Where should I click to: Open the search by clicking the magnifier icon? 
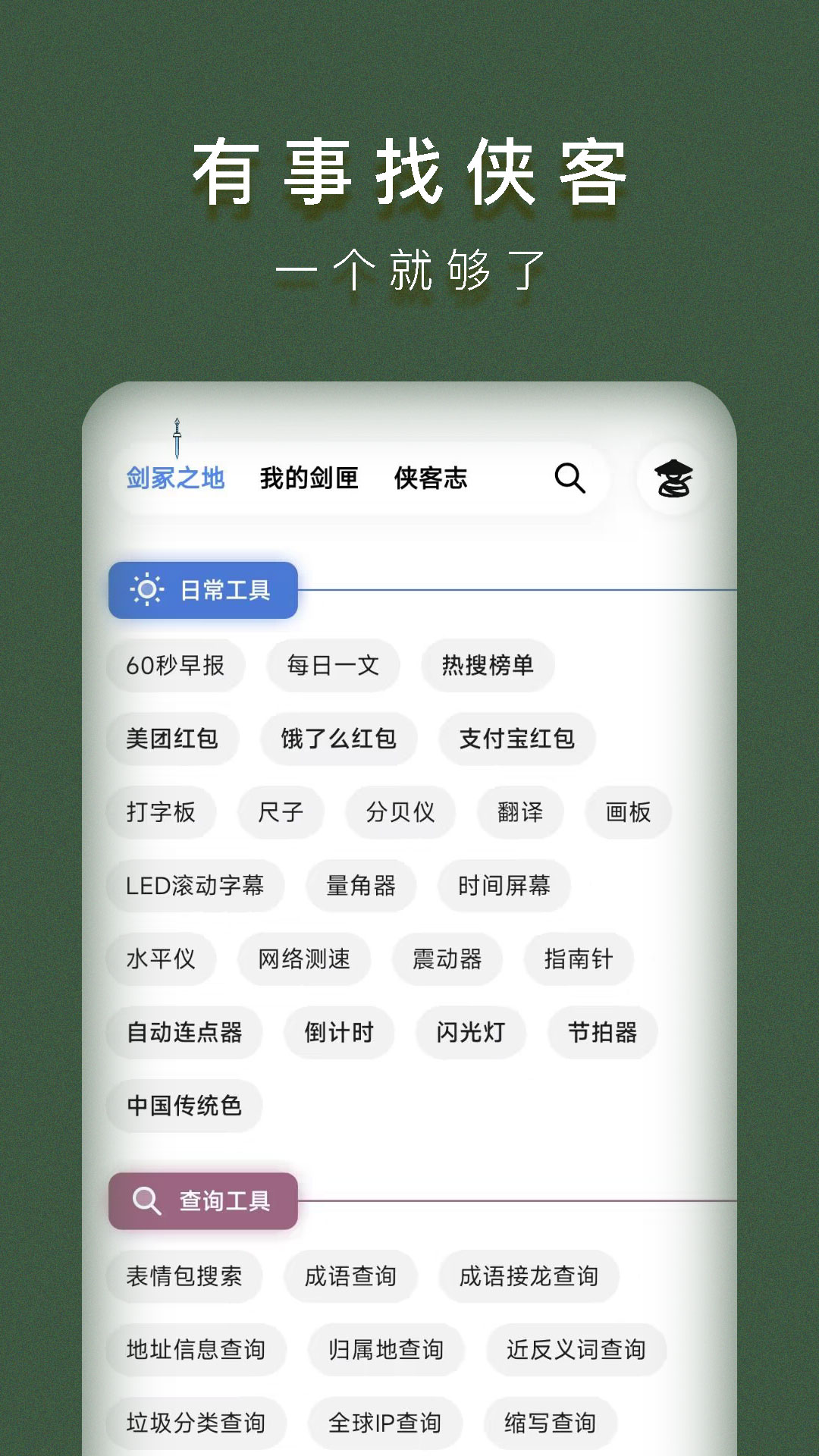tap(570, 479)
